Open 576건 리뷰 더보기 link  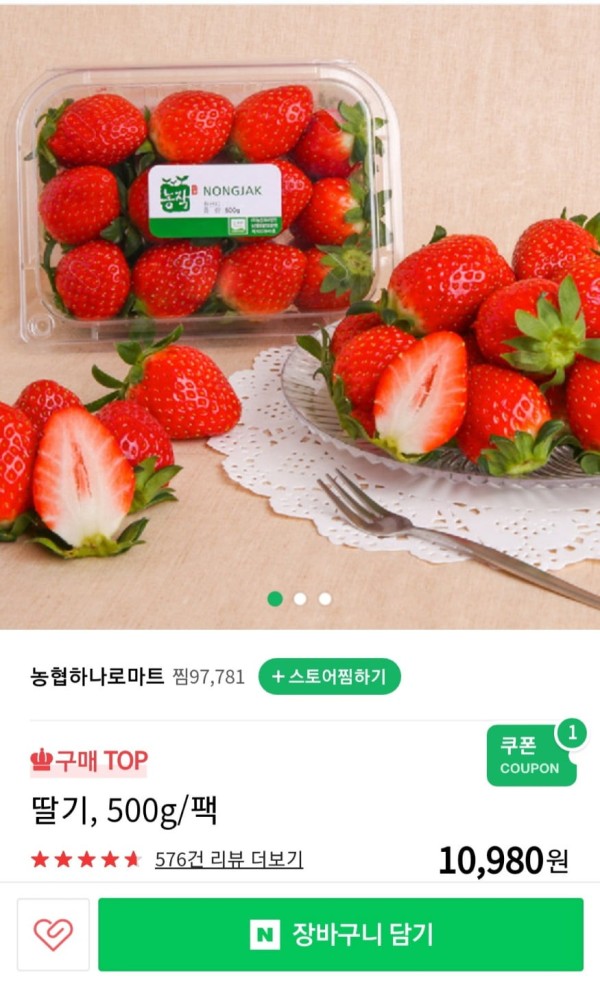point(229,859)
